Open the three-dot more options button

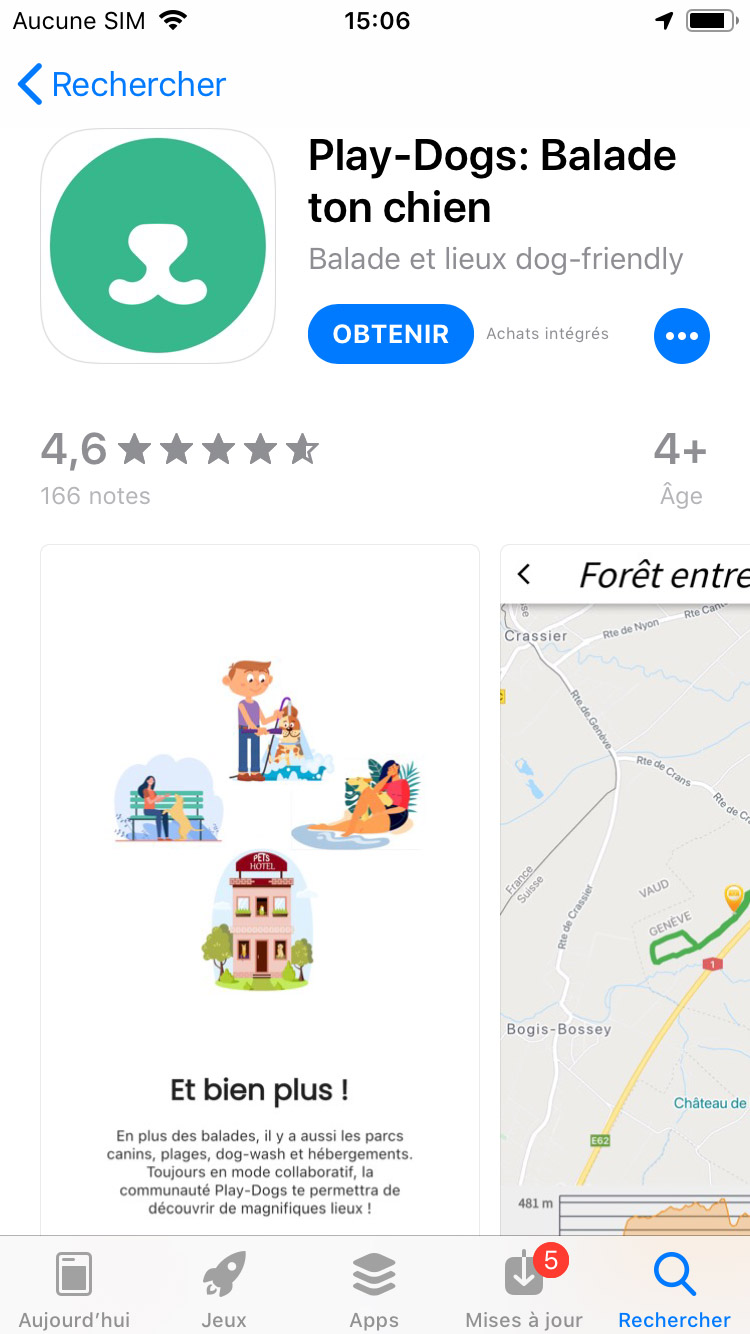[681, 336]
